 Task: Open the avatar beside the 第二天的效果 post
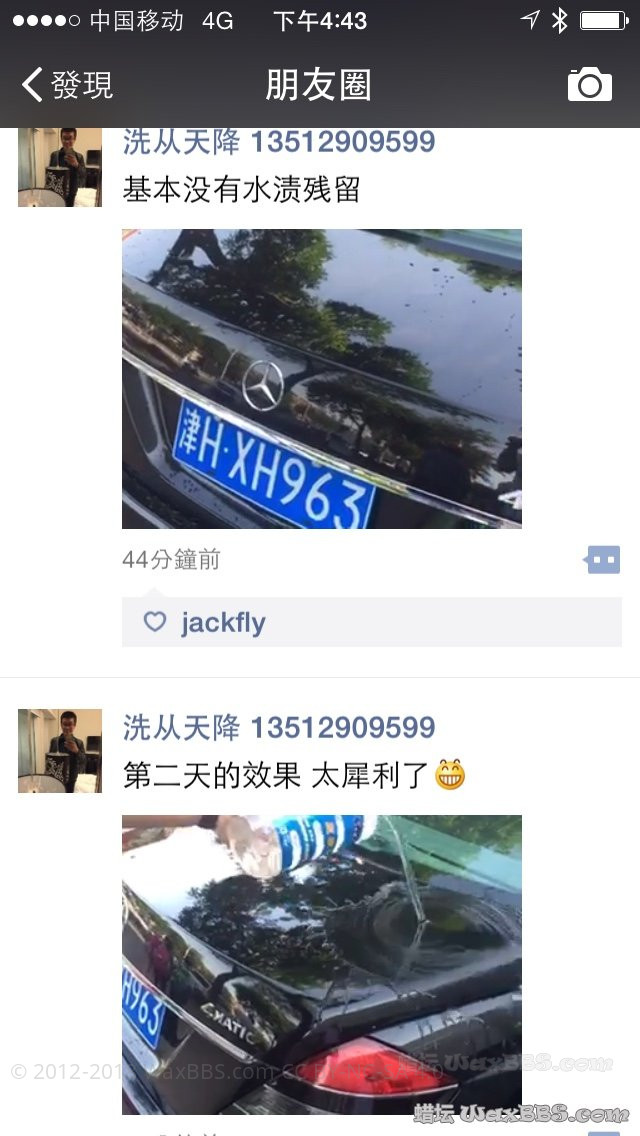pos(60,751)
